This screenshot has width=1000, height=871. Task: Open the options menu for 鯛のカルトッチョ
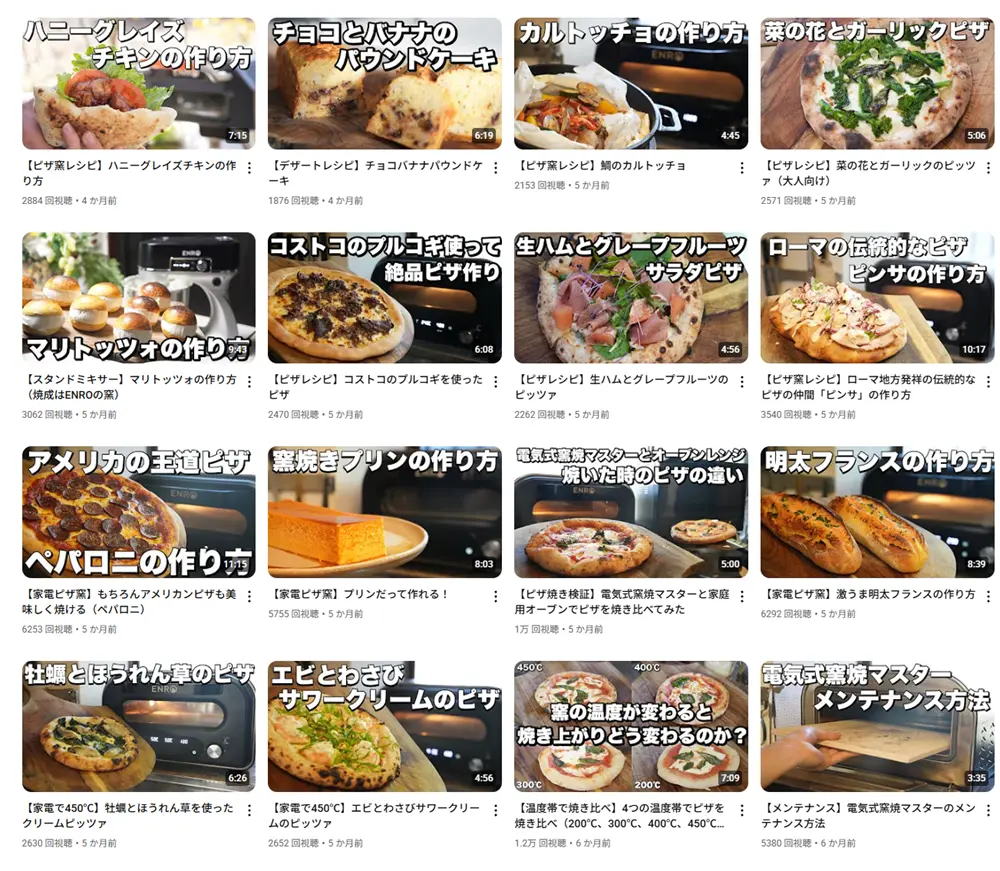[741, 168]
